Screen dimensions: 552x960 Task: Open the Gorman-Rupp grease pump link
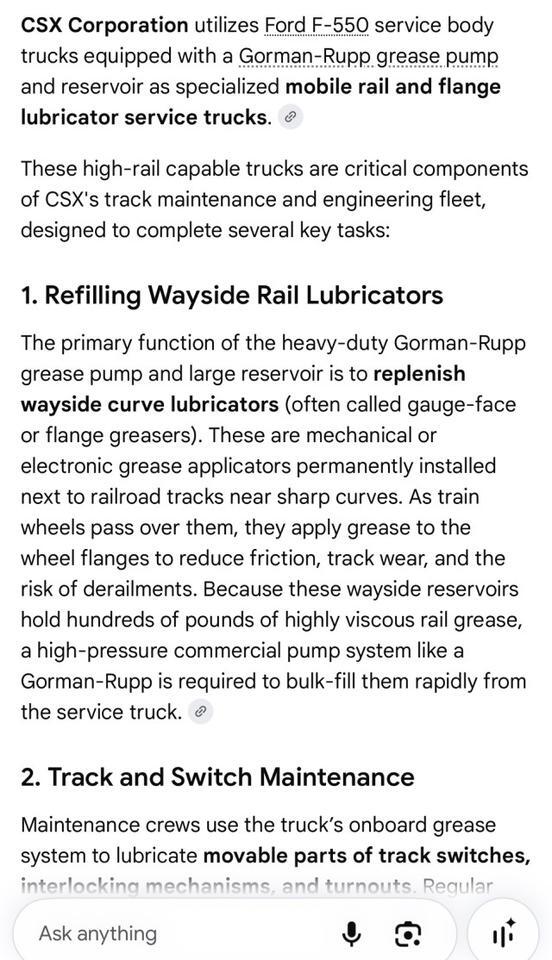tap(368, 56)
